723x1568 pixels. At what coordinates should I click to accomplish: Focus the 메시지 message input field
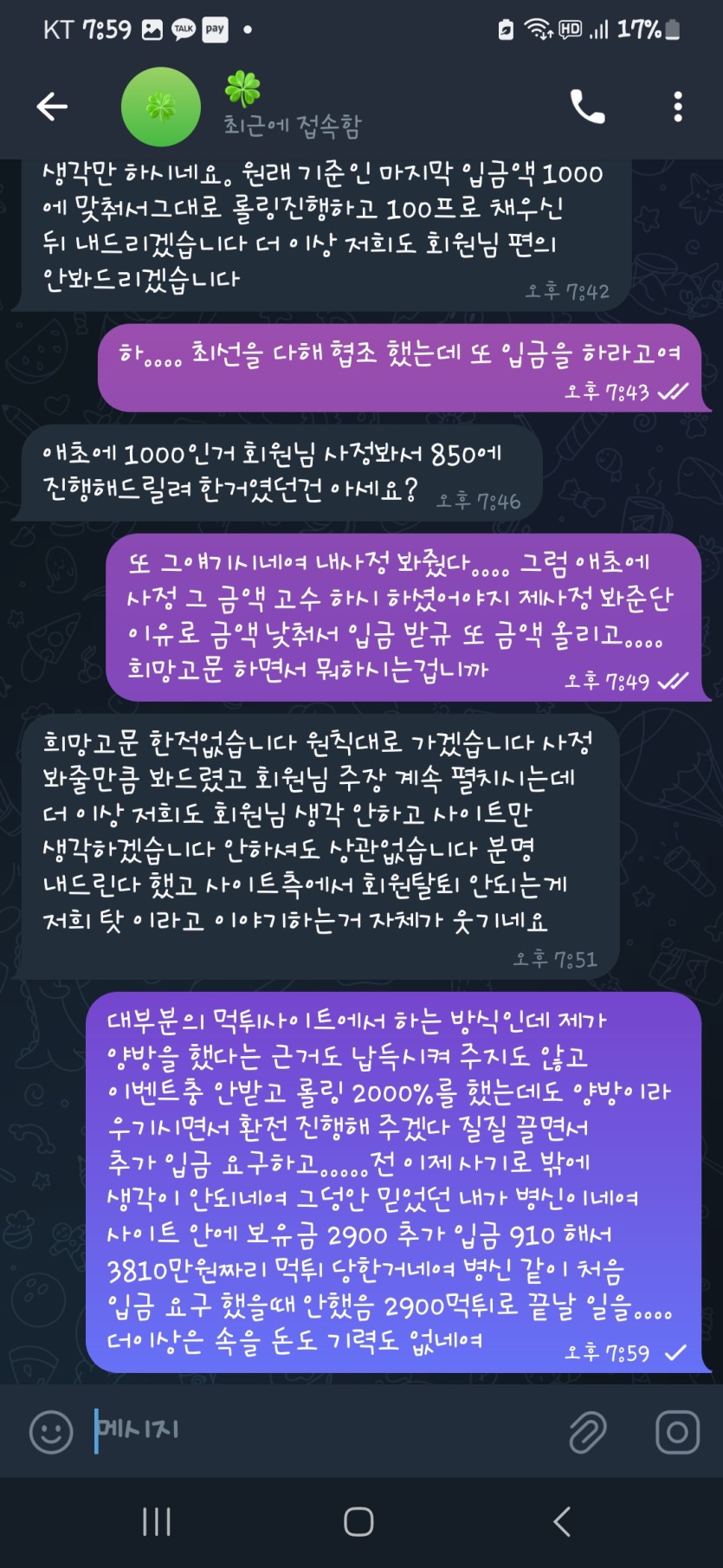(320, 1430)
